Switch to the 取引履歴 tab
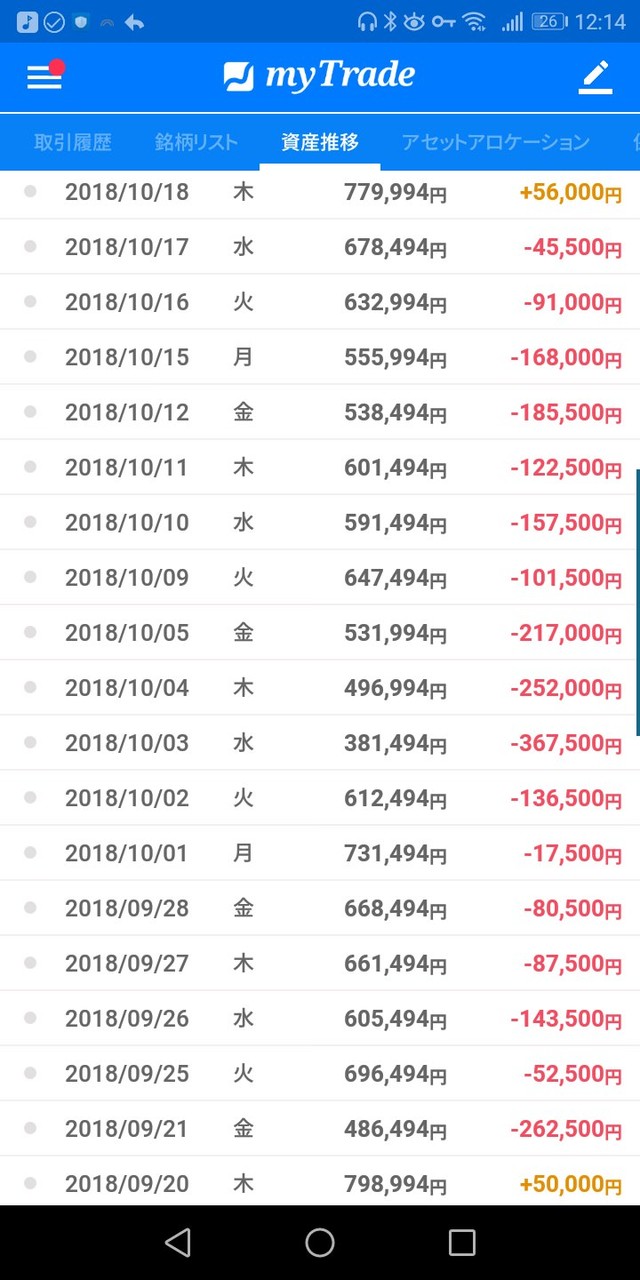 pos(72,142)
